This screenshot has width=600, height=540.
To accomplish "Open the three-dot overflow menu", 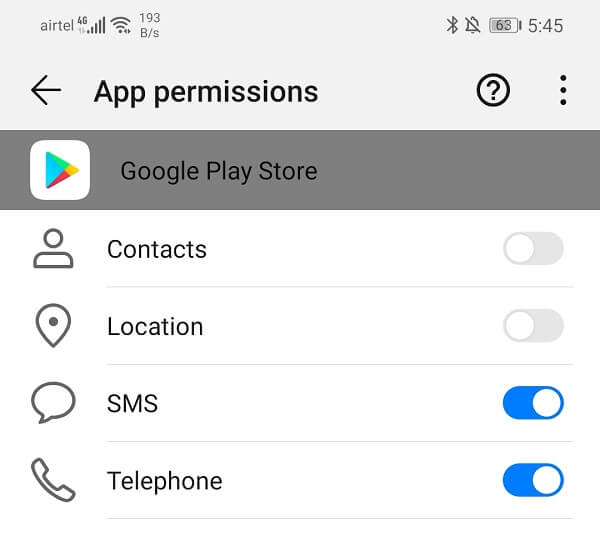I will (563, 91).
